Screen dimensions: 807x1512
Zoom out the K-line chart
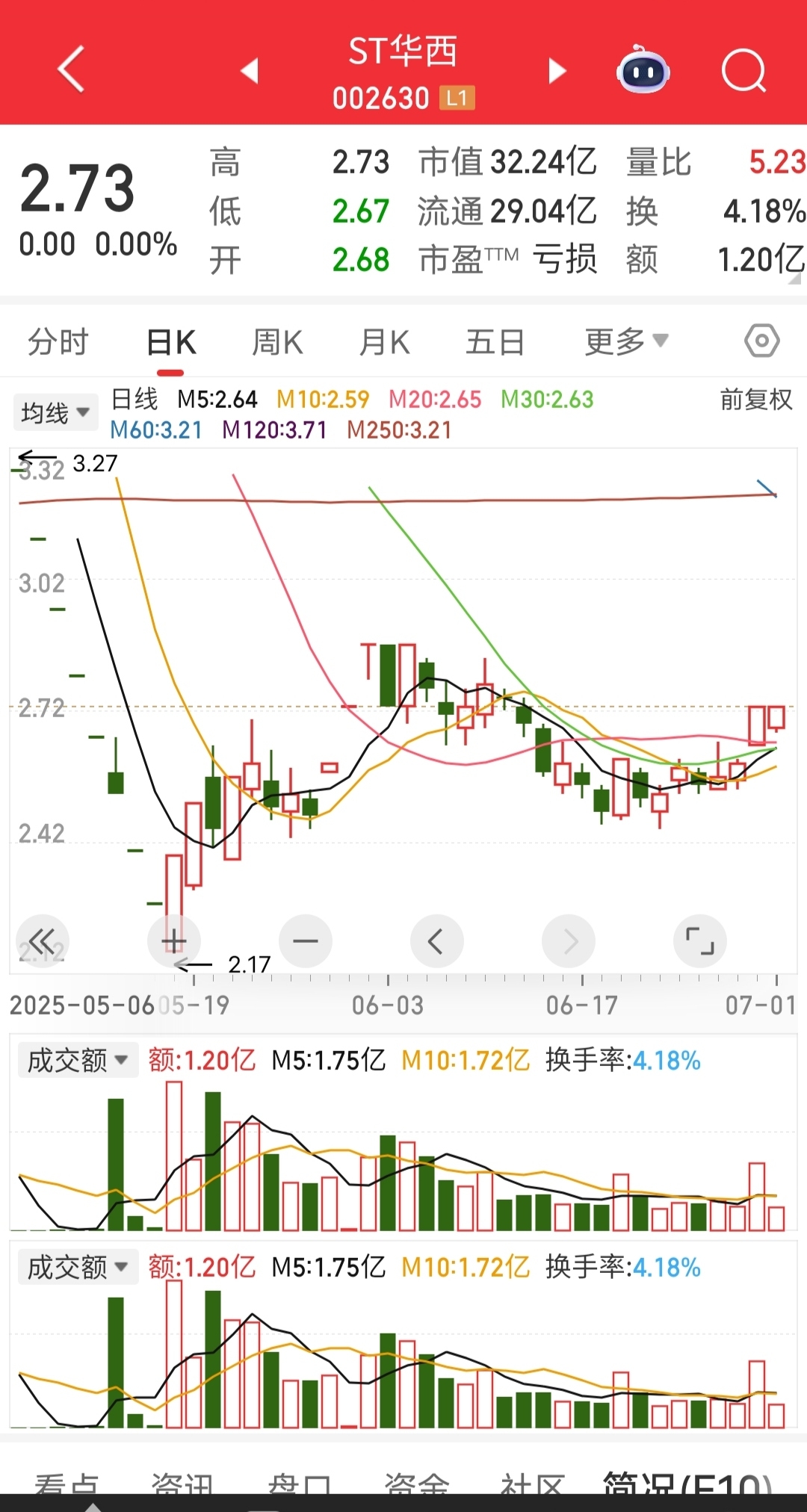tap(305, 941)
